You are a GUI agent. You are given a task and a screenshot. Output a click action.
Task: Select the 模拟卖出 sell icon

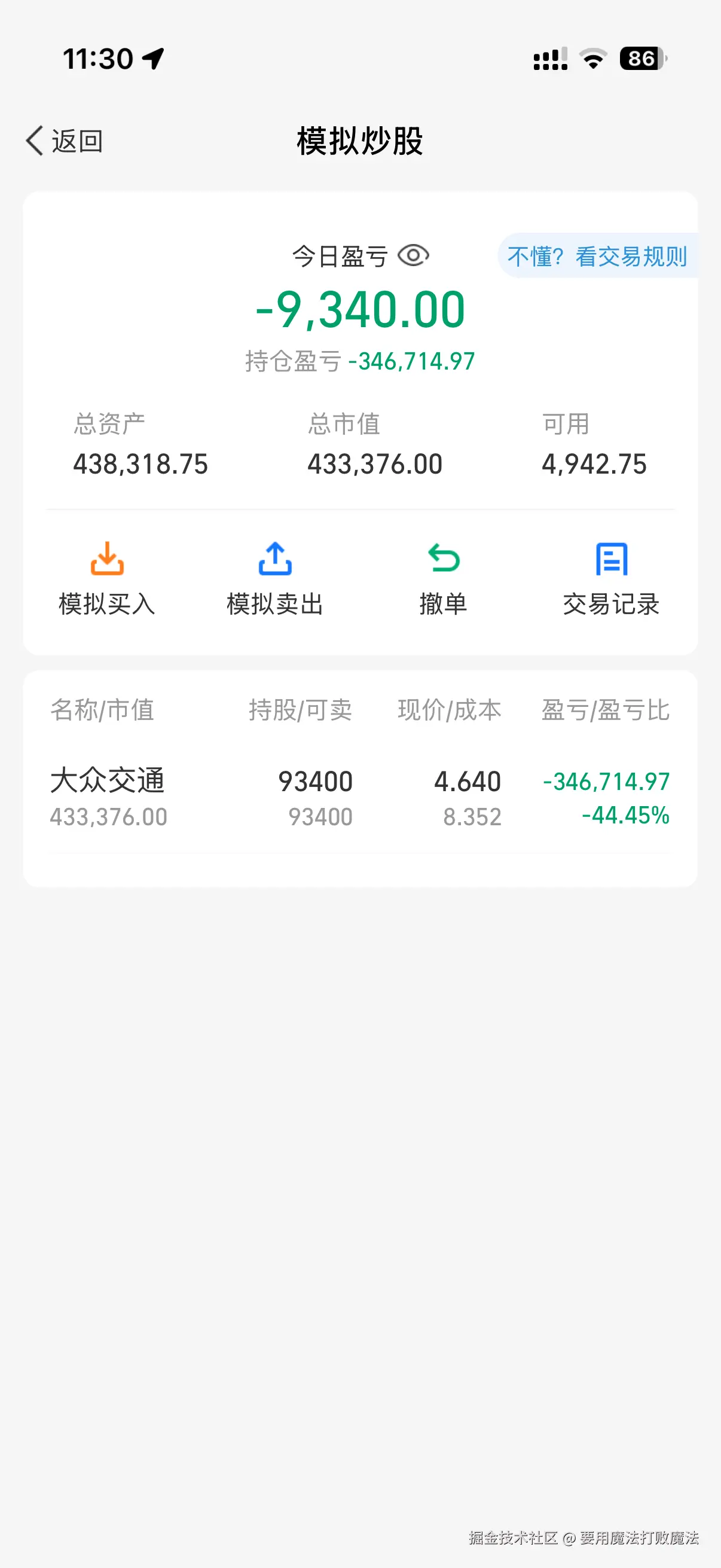pyautogui.click(x=275, y=560)
